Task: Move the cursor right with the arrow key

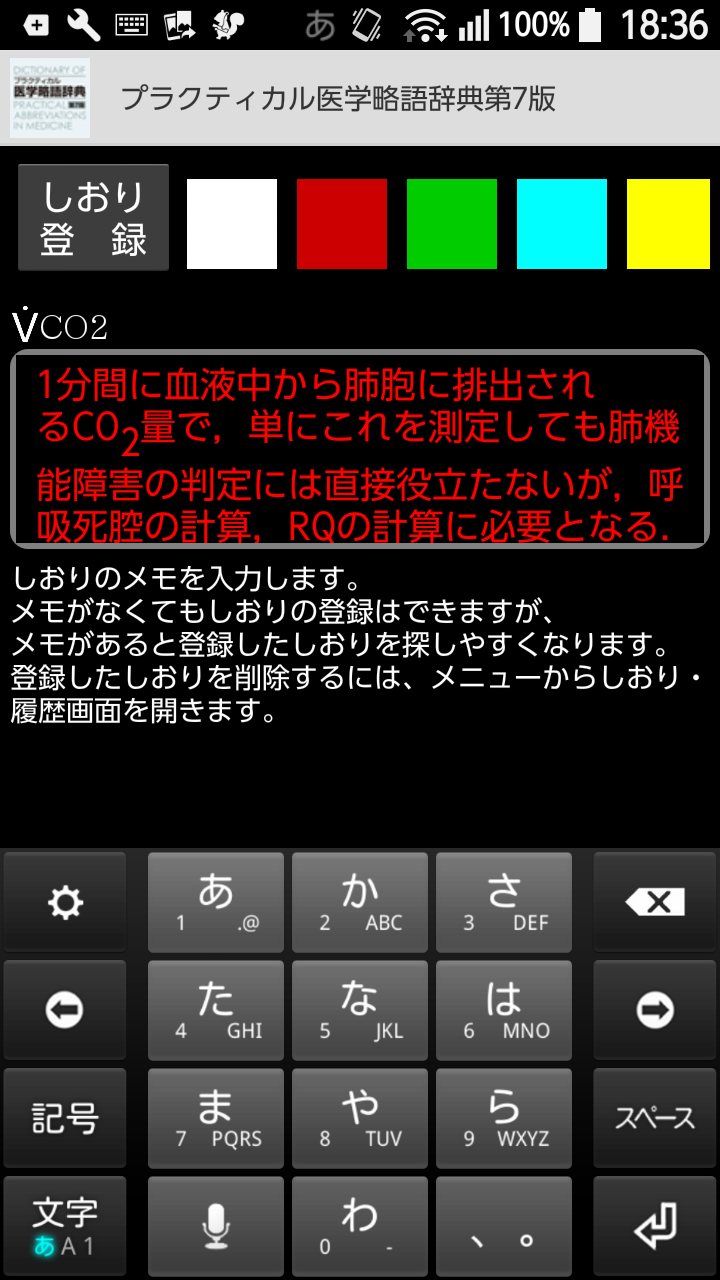Action: pyautogui.click(x=655, y=1011)
